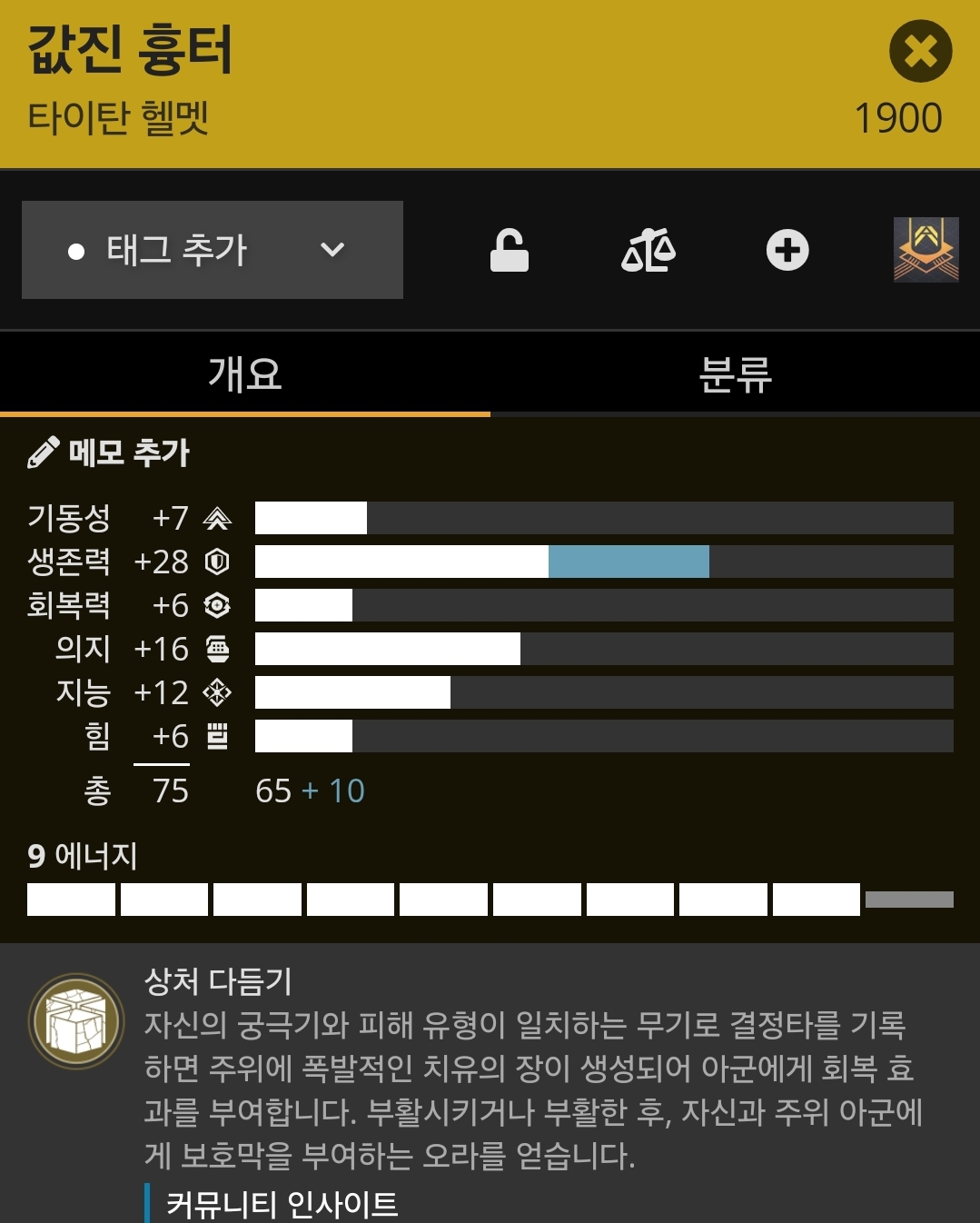Open the Titan character emblem
The image size is (980, 1223).
[x=926, y=250]
